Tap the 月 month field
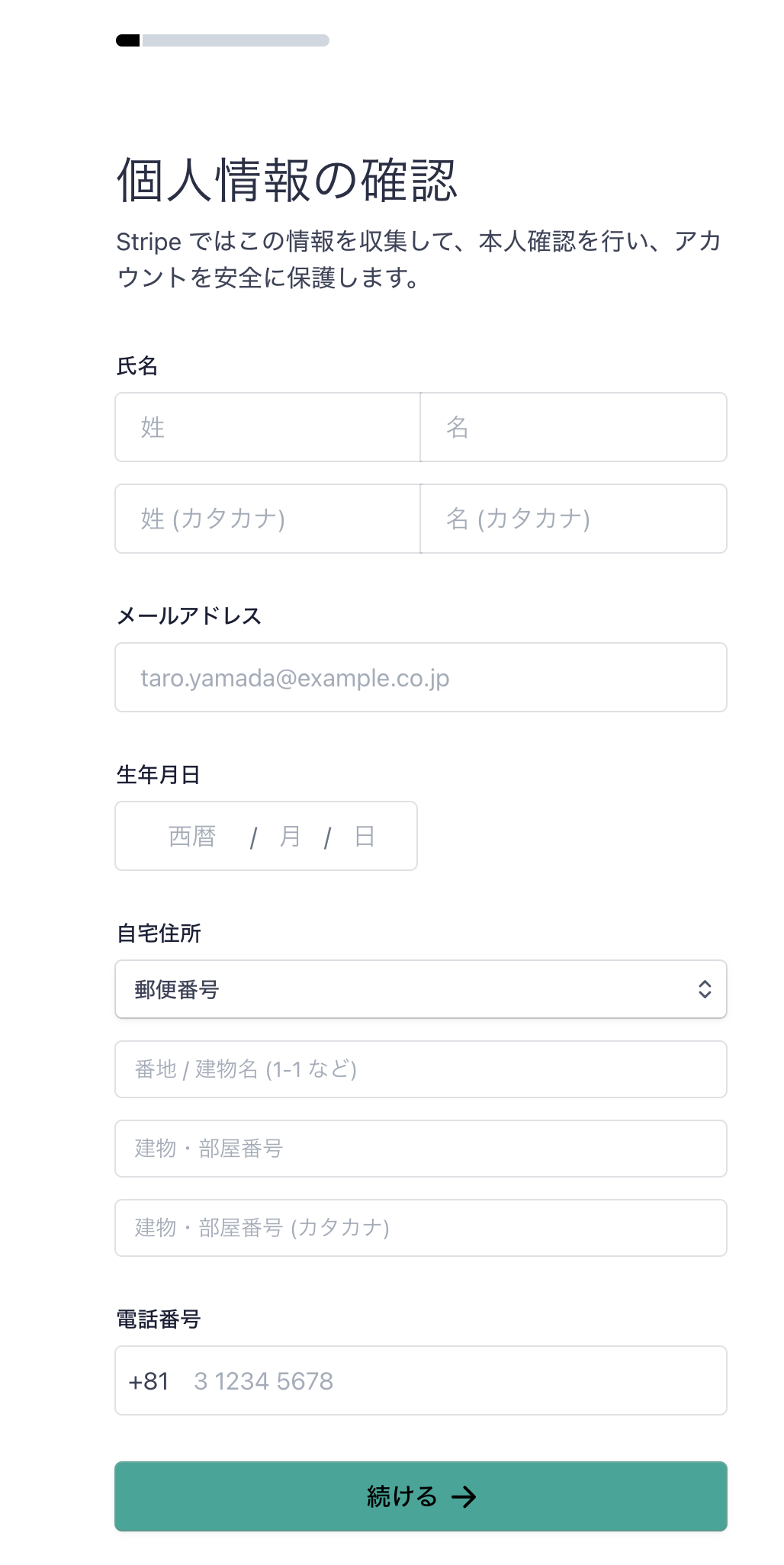Screen dimensions: 784x1565 (290, 837)
